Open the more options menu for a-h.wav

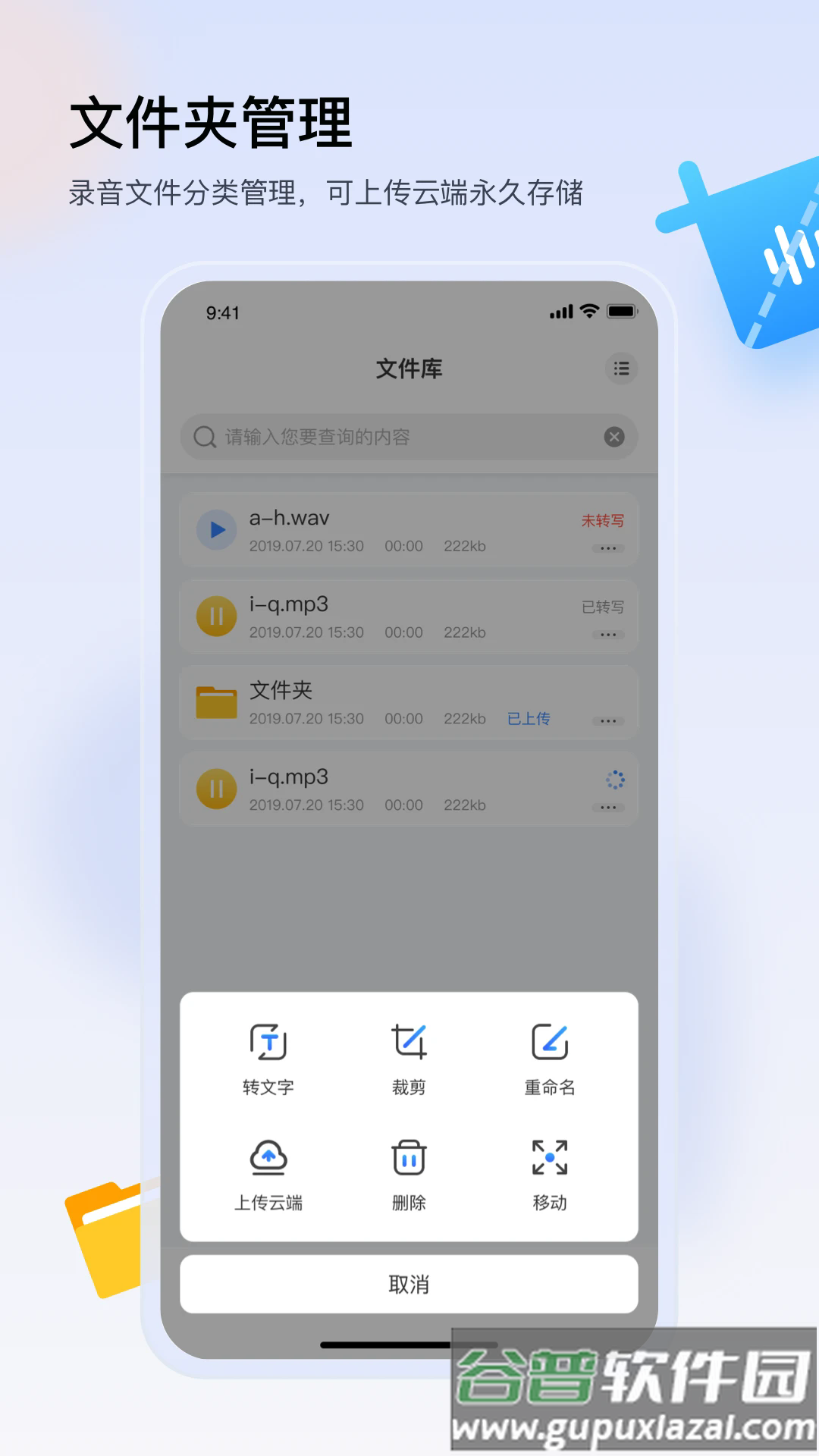pos(608,548)
